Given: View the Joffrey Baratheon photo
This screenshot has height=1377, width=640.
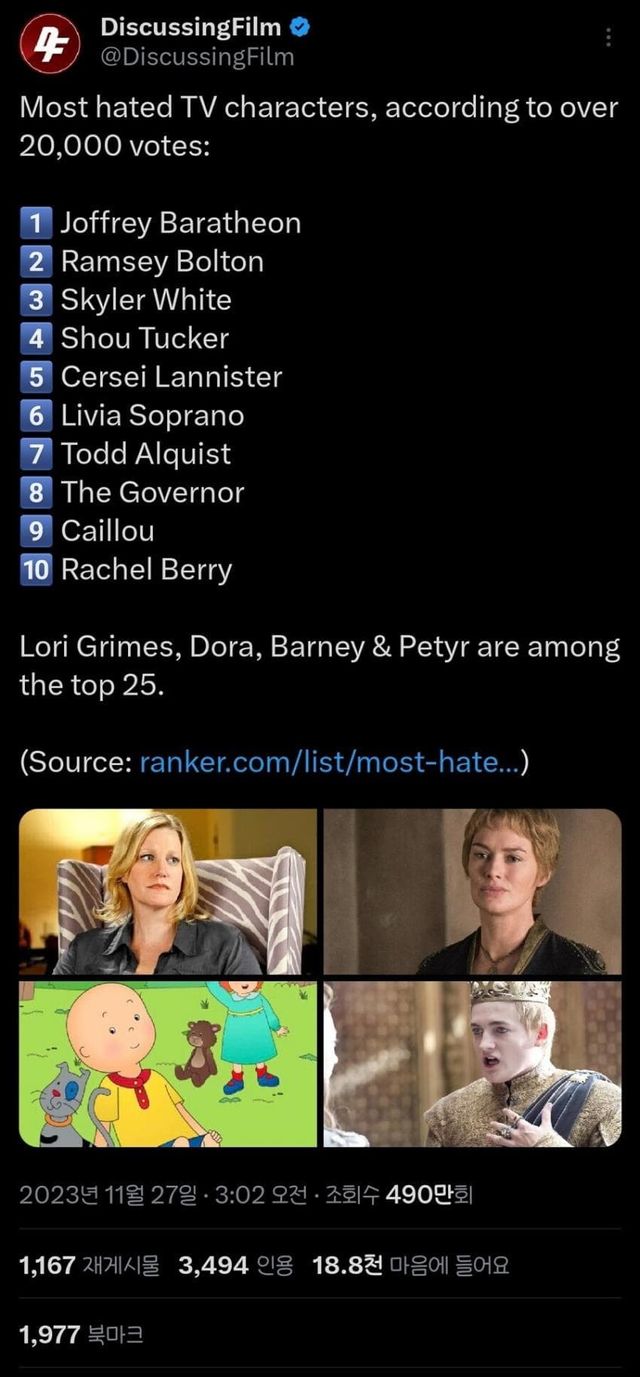Looking at the screenshot, I should 473,1063.
